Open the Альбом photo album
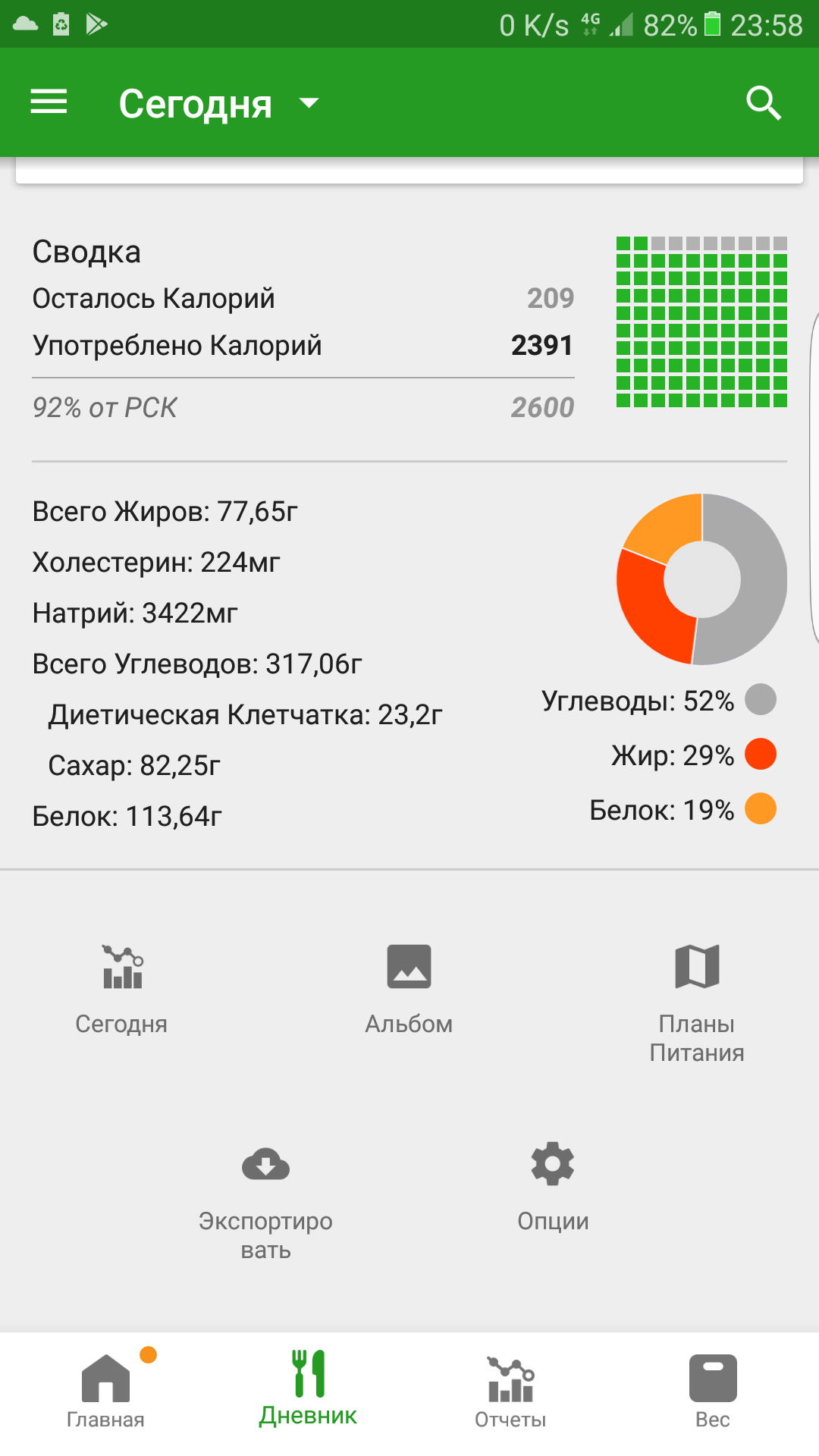The width and height of the screenshot is (819, 1456). pos(409,987)
